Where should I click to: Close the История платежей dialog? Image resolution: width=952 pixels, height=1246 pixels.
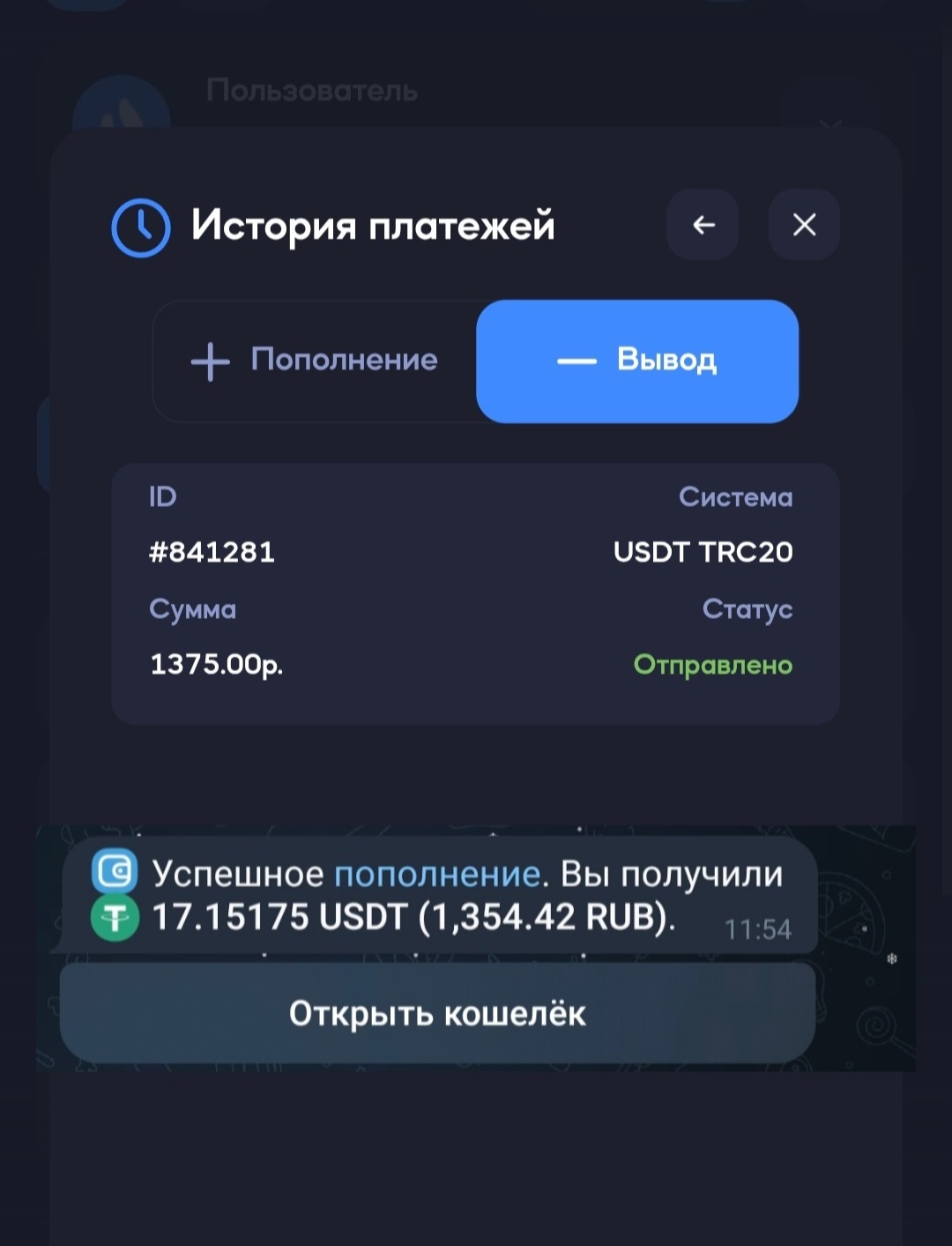coord(804,225)
